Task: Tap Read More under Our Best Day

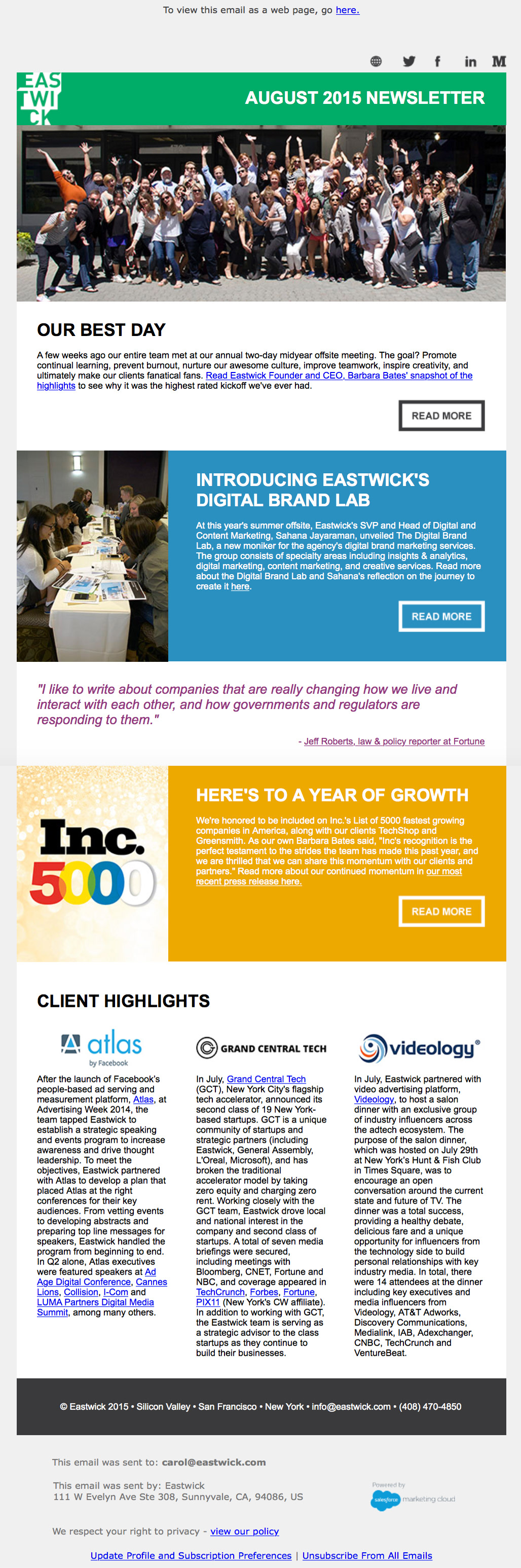Action: click(441, 416)
